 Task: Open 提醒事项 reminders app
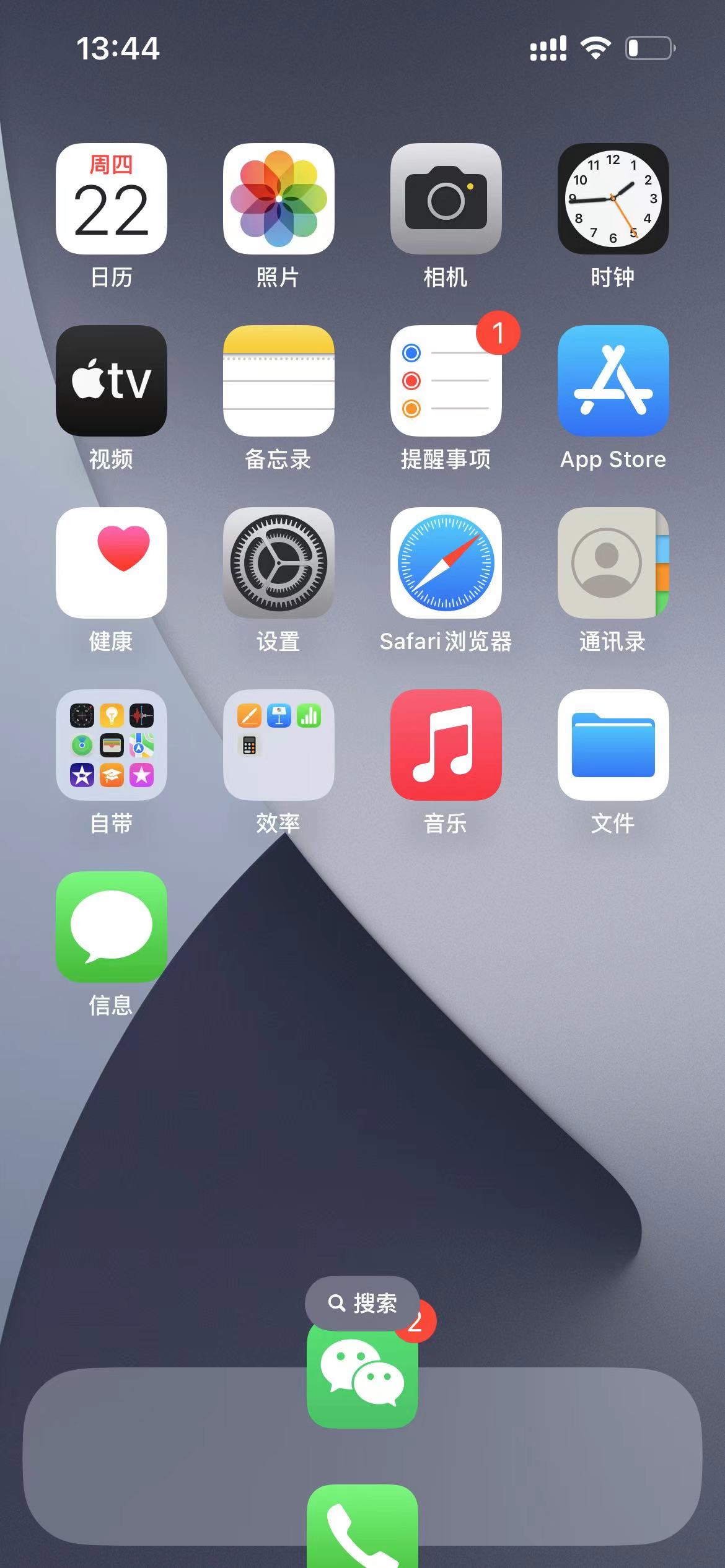tap(446, 381)
